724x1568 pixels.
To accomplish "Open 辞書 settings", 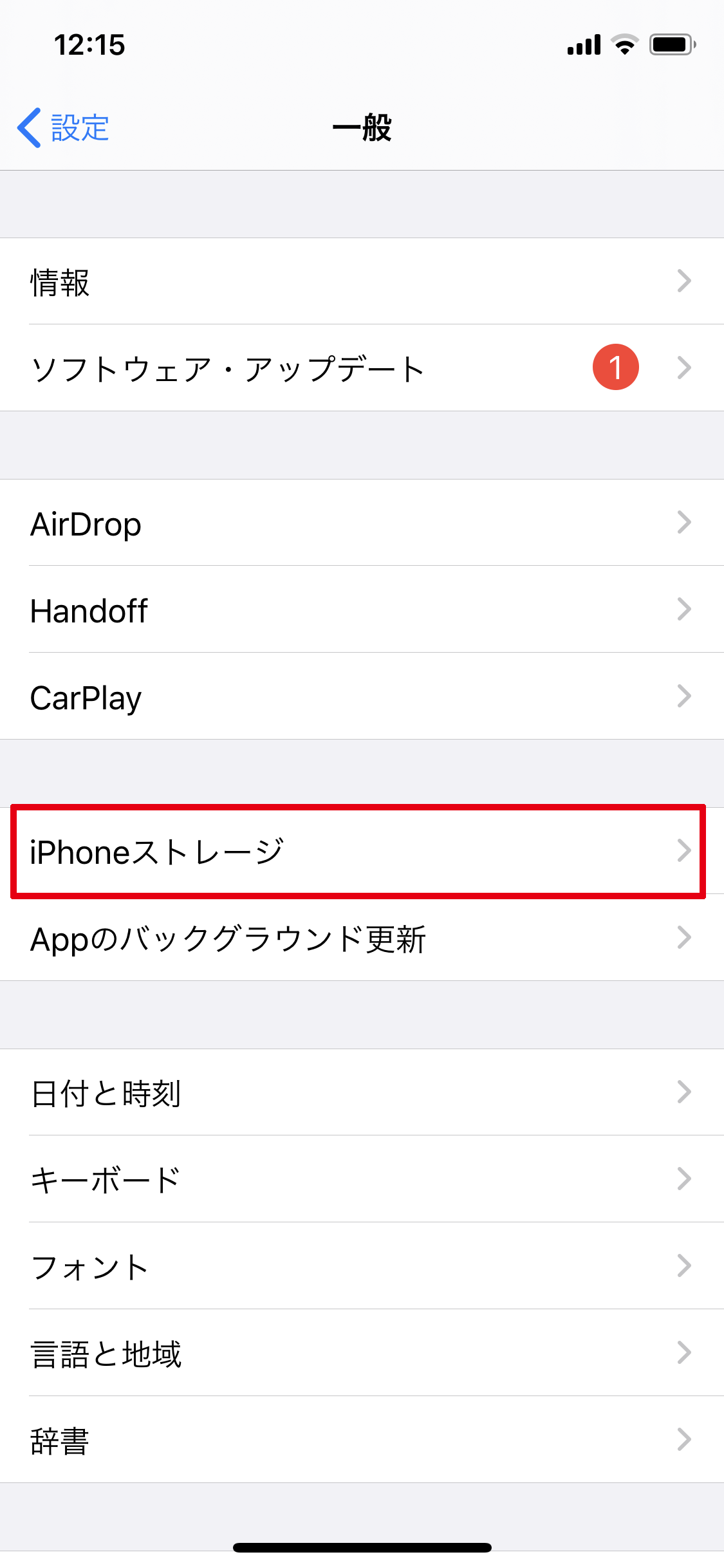I will [360, 1440].
